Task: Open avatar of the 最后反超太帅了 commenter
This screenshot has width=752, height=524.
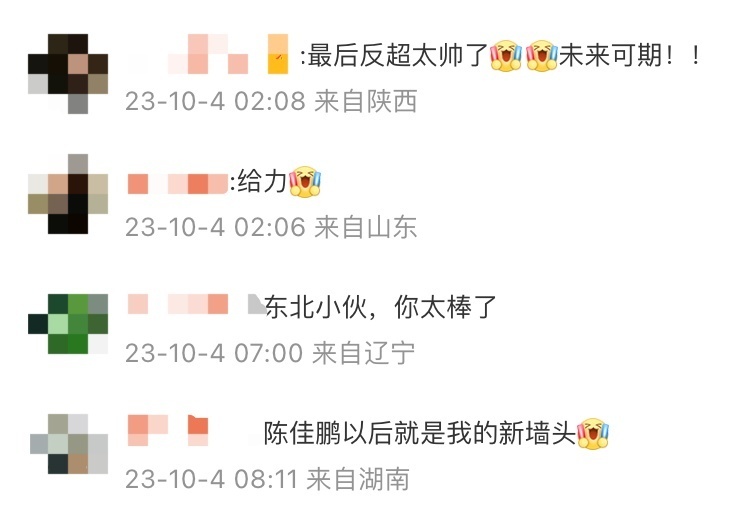Action: point(68,73)
